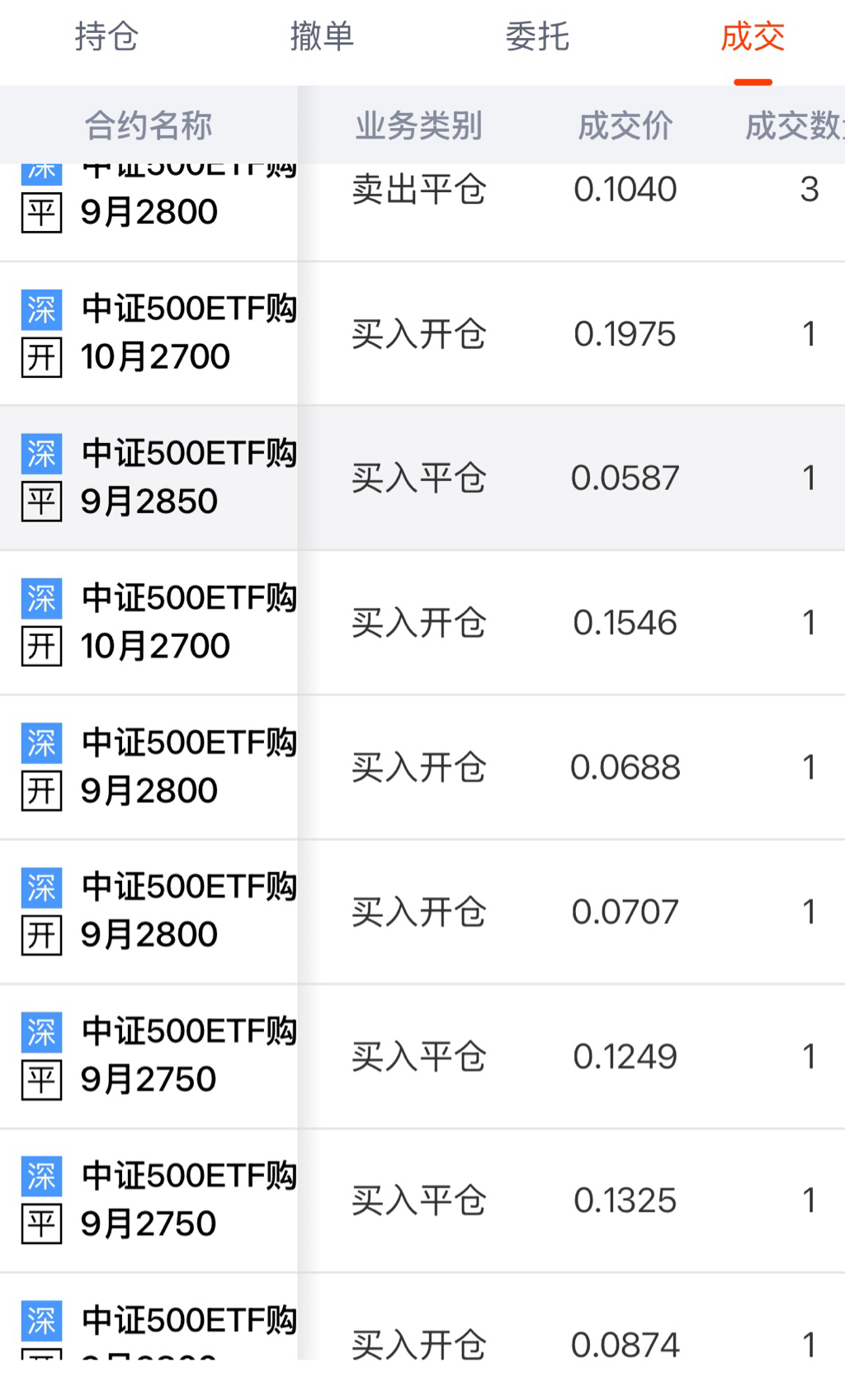This screenshot has width=845, height=1400.
Task: Switch to the 持仓 tab
Action: tap(106, 37)
